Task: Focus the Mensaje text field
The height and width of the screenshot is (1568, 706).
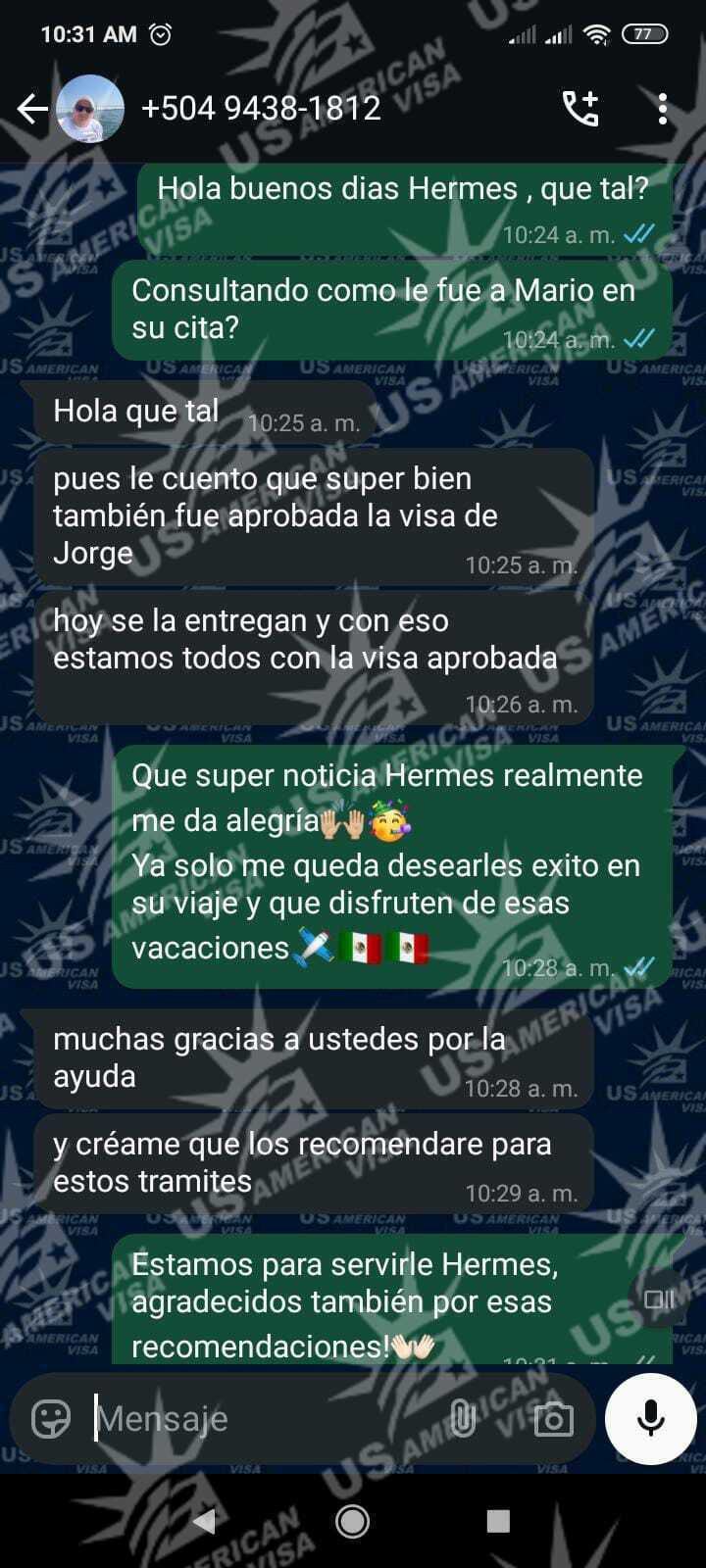Action: (x=265, y=1418)
